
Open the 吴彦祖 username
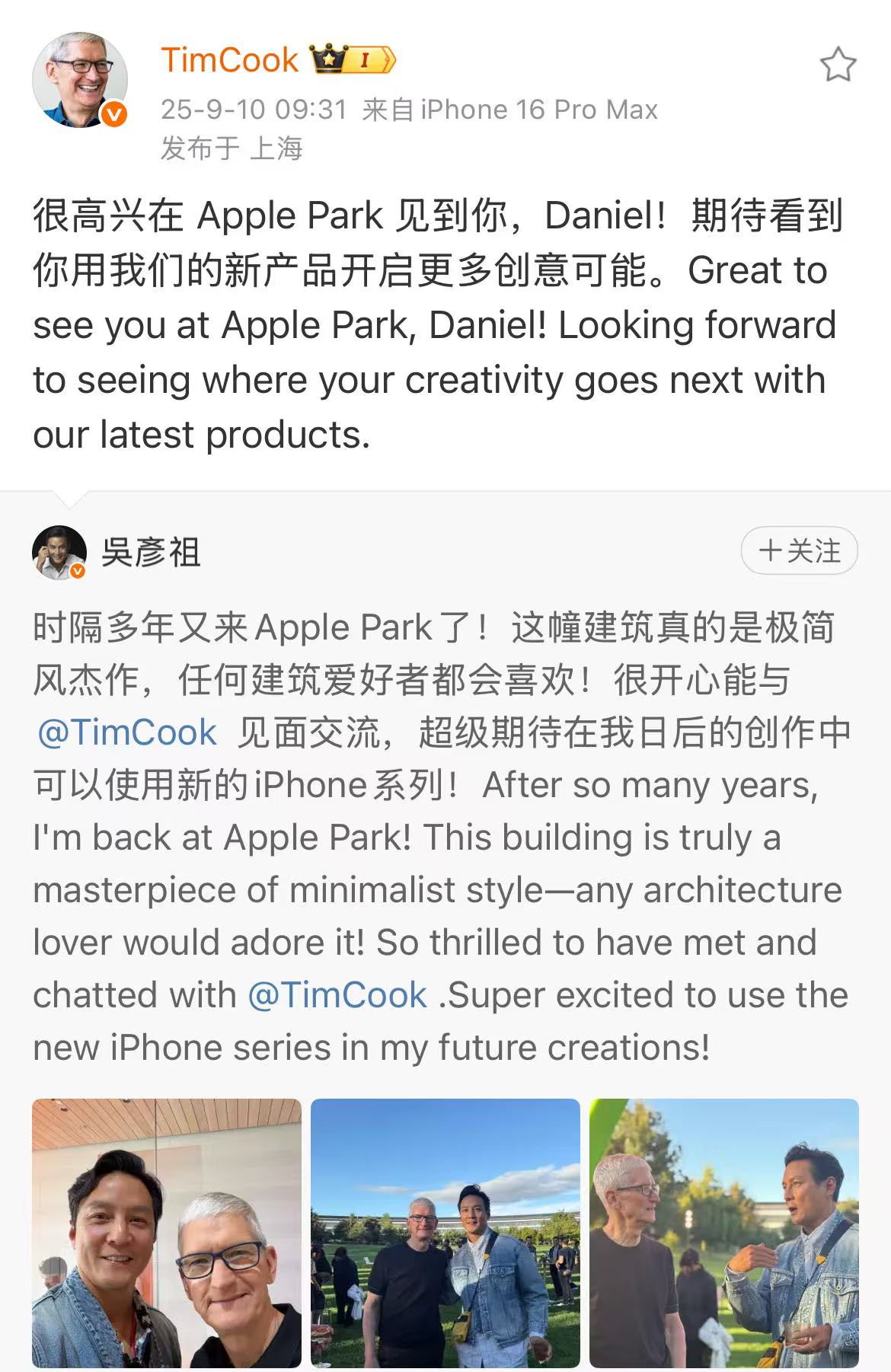pyautogui.click(x=151, y=552)
